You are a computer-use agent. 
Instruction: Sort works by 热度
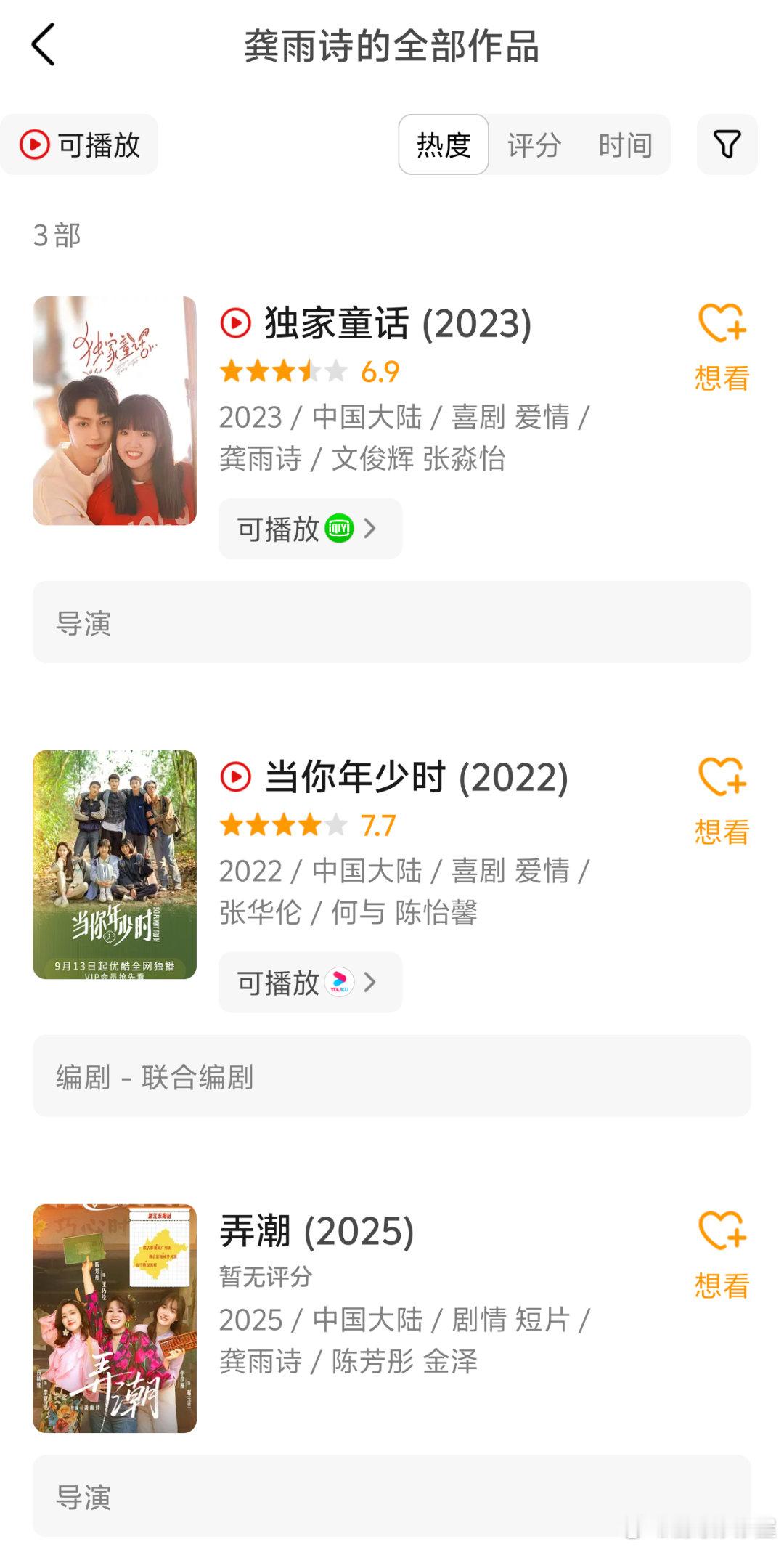tap(444, 145)
